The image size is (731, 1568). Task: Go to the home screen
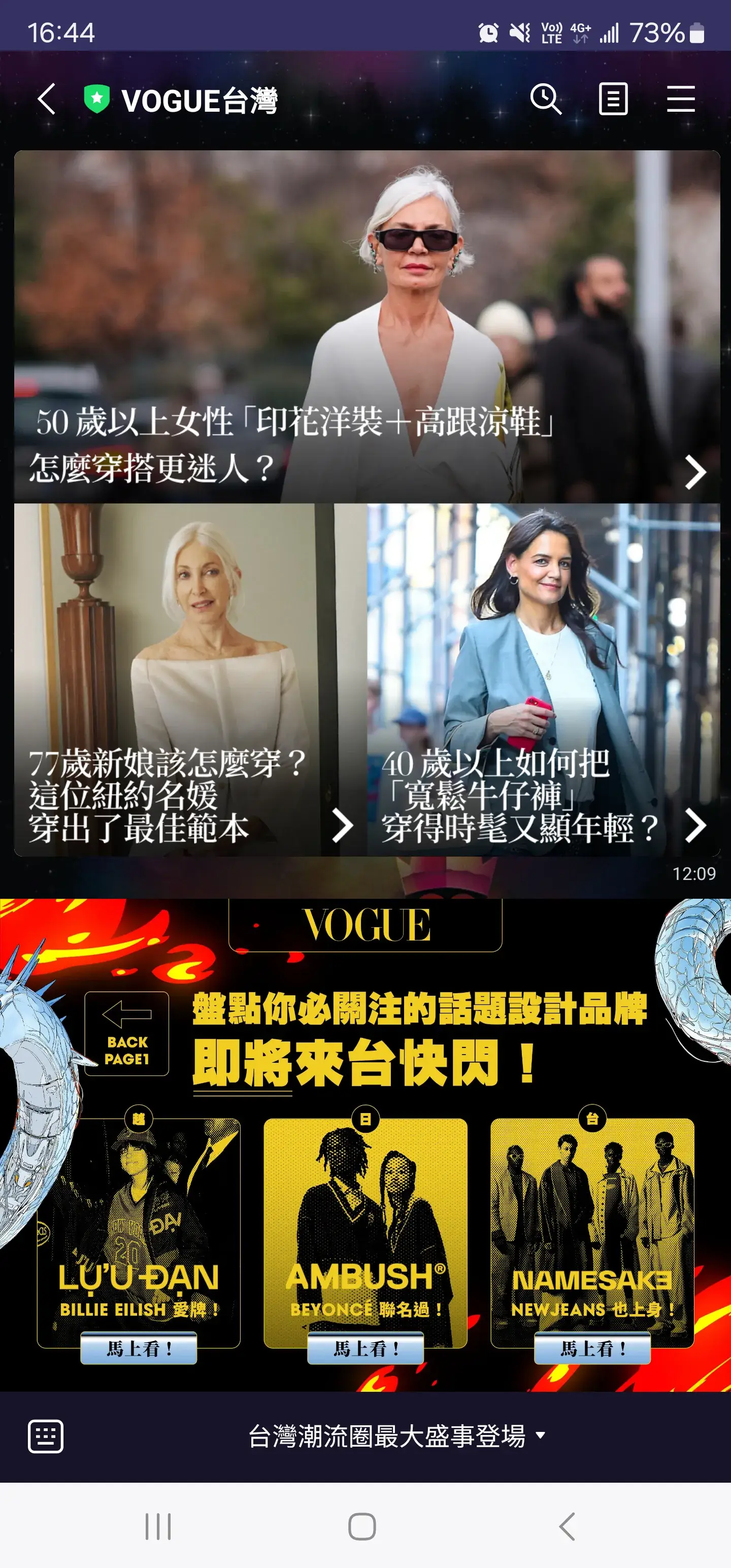click(x=362, y=1526)
